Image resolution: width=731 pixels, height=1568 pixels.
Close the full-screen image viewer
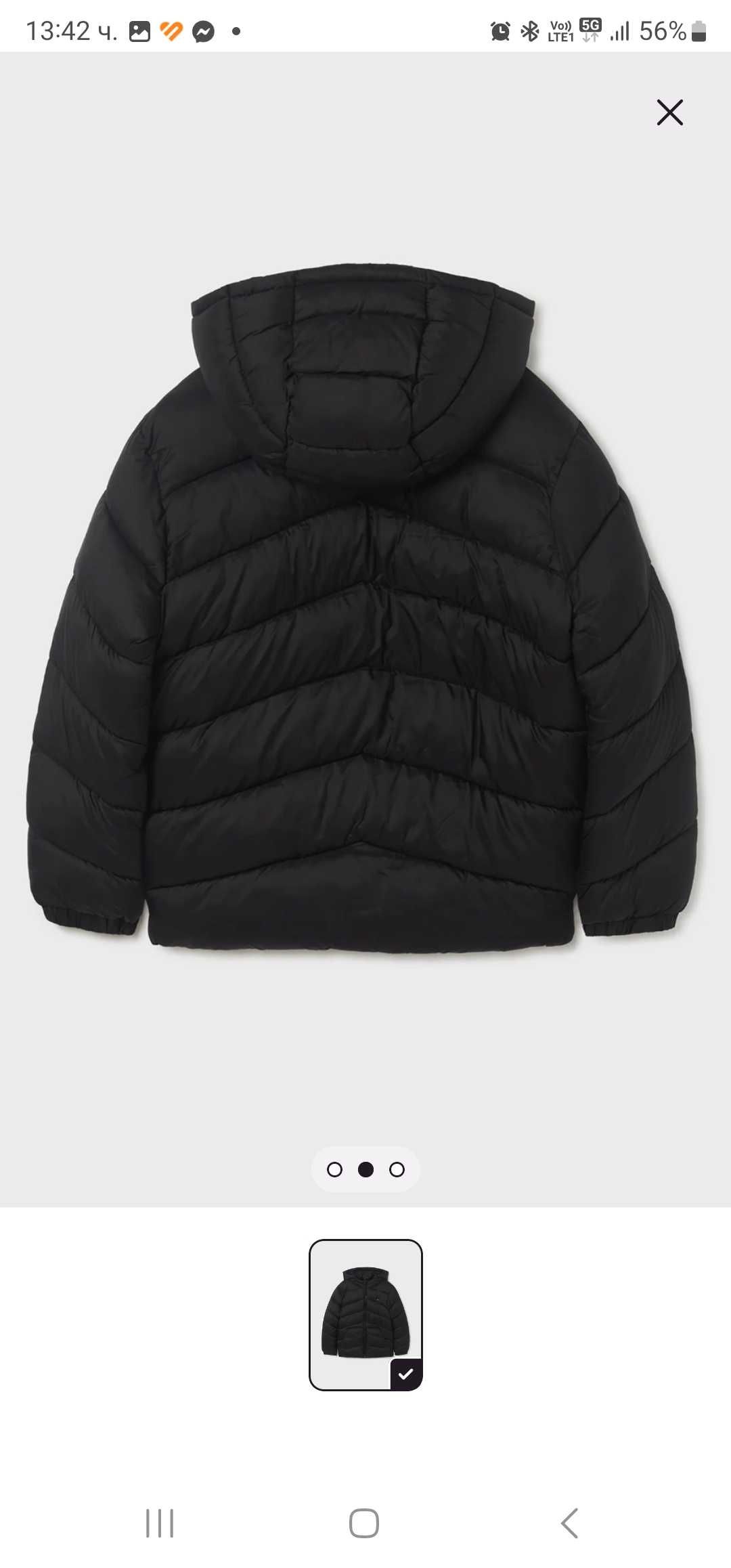pos(669,112)
